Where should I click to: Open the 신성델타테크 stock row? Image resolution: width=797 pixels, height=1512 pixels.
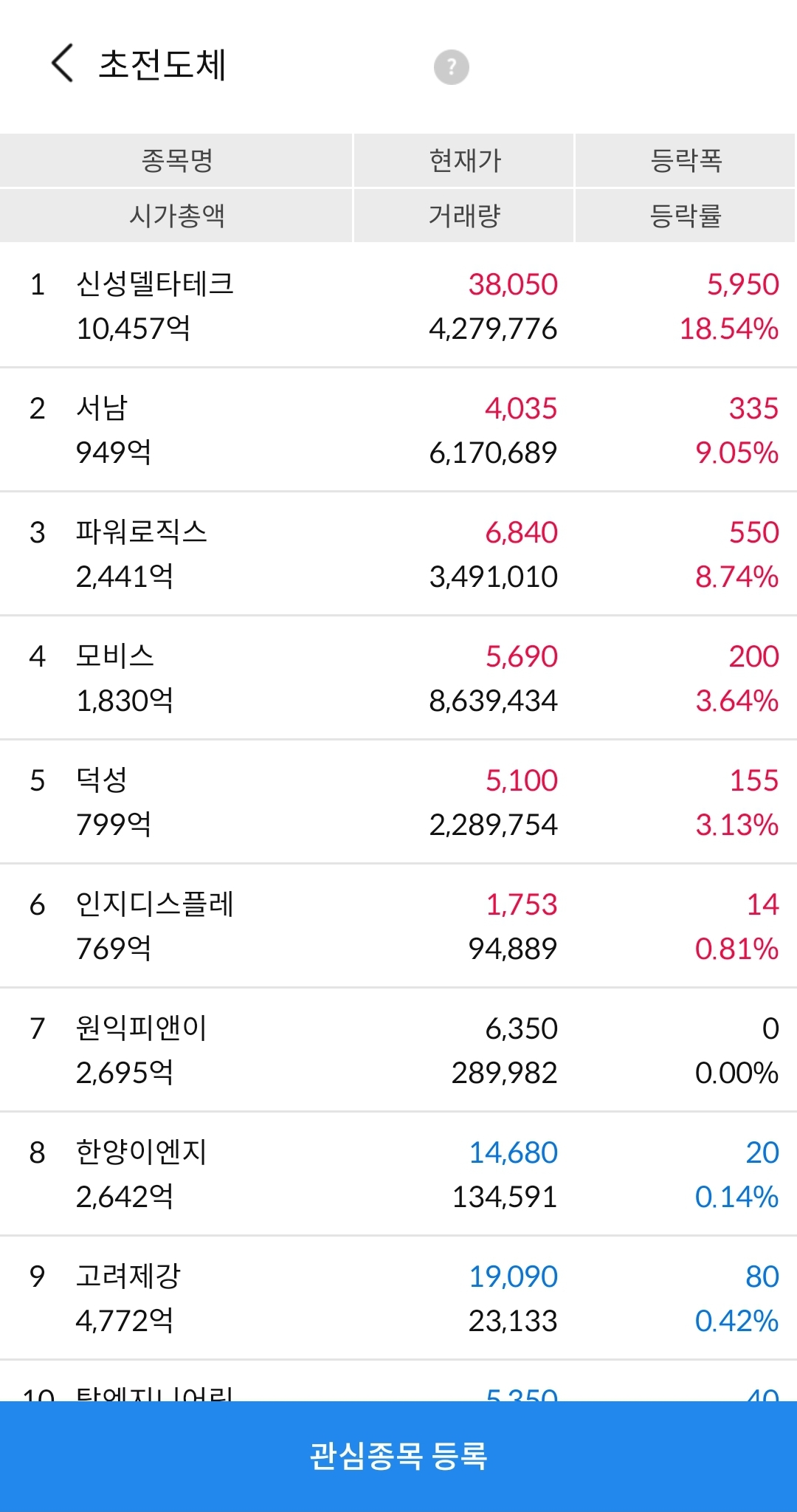(398, 306)
